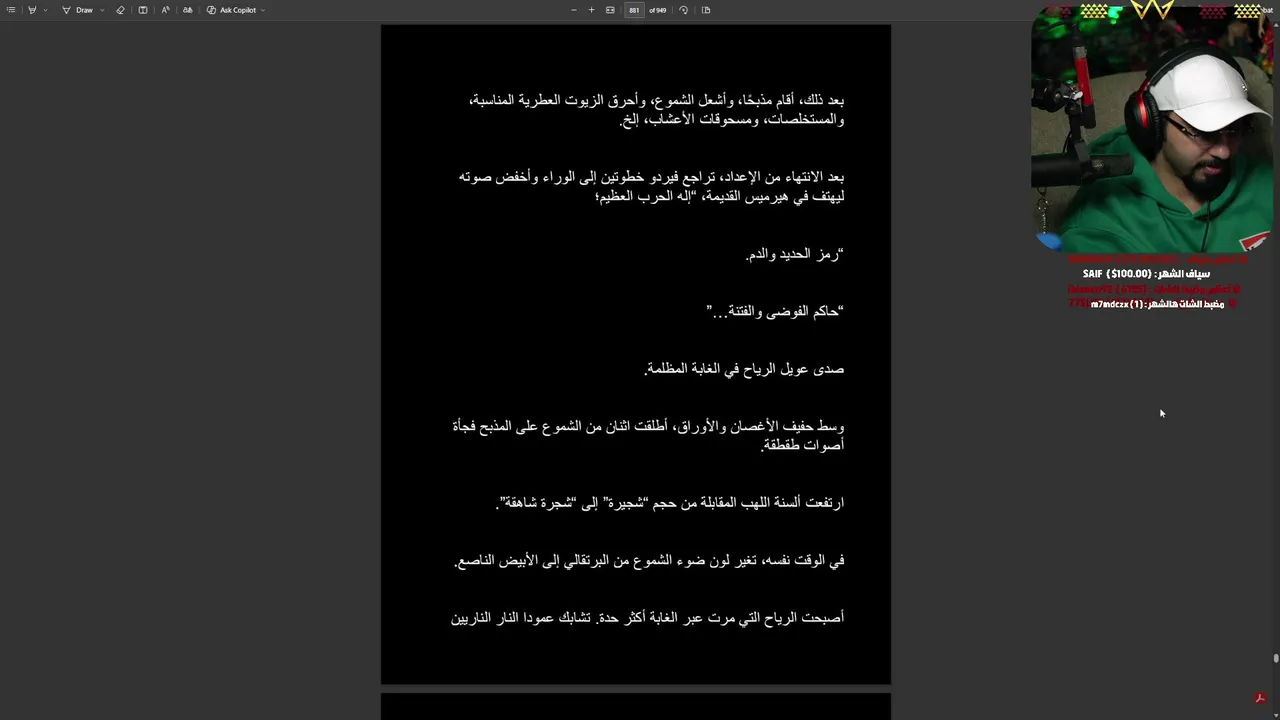
Task: Add a text box tool
Action: [143, 10]
